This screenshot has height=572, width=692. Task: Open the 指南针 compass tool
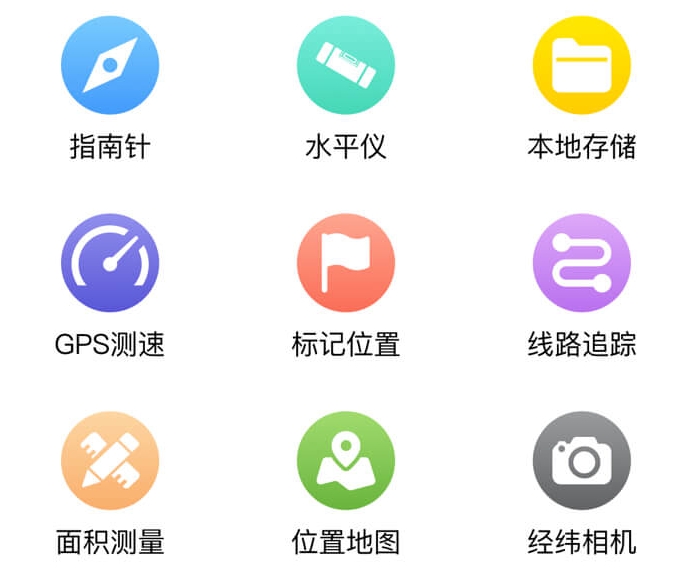(110, 66)
